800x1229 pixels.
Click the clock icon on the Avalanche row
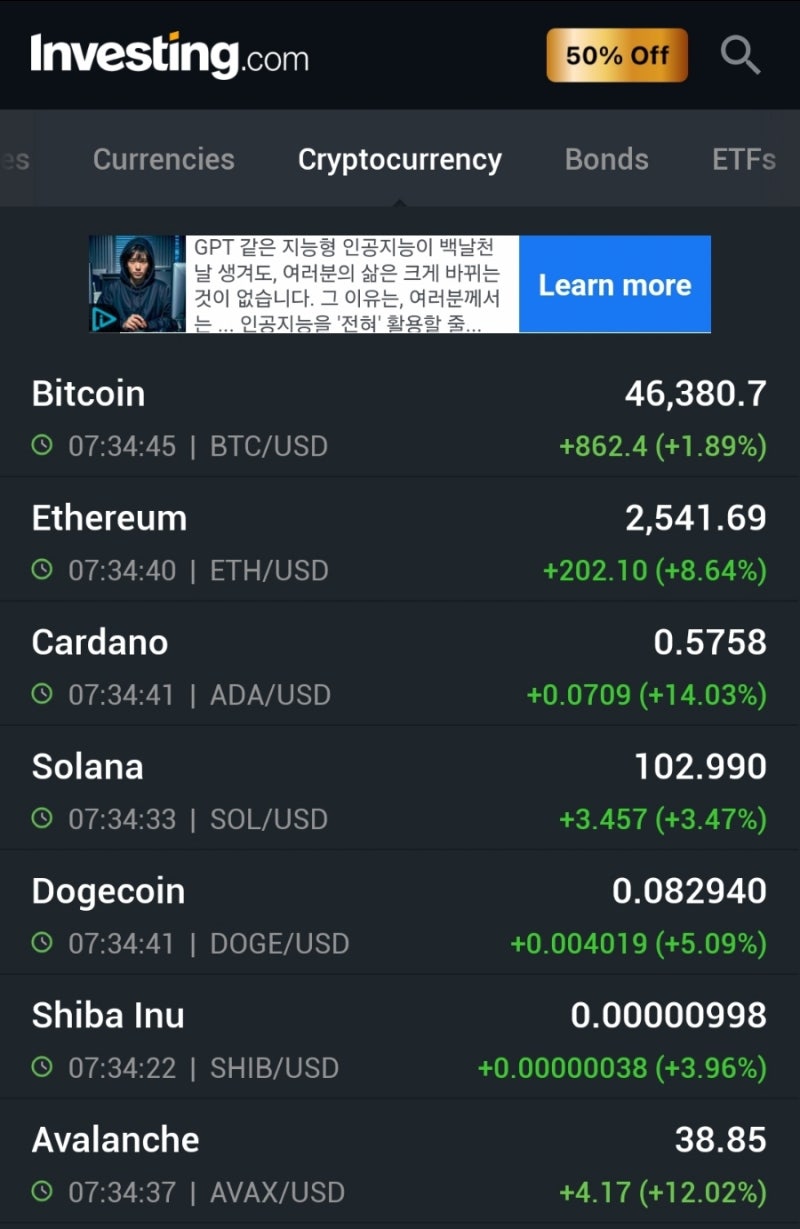point(40,1192)
